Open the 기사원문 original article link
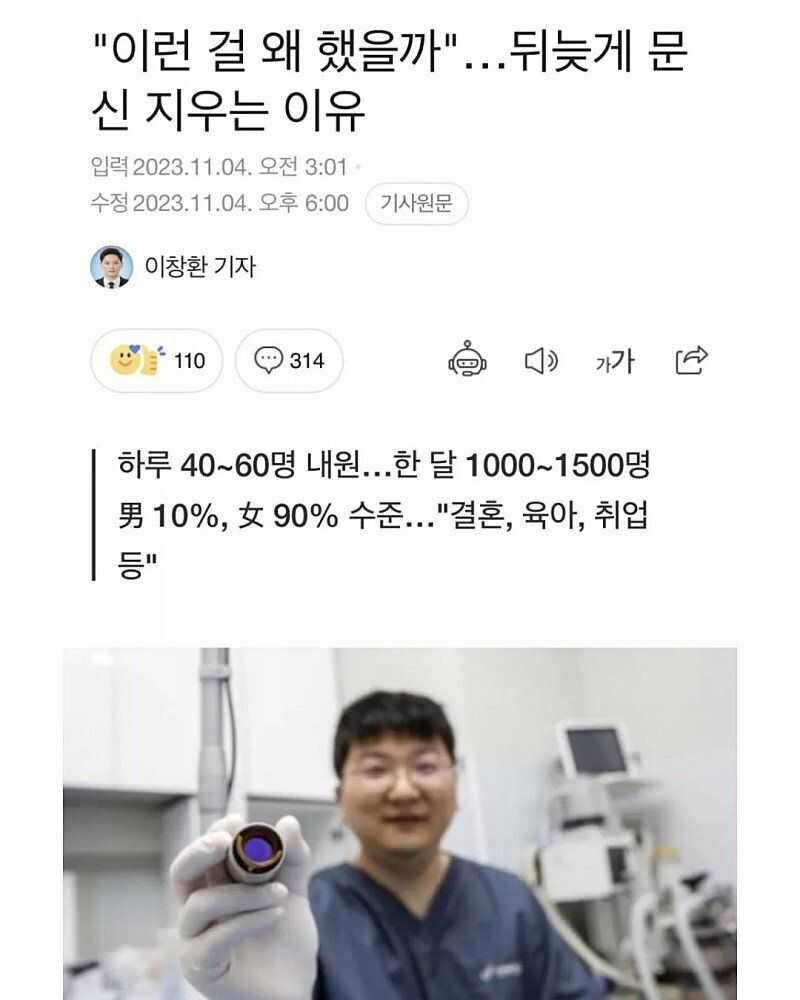 coord(417,204)
